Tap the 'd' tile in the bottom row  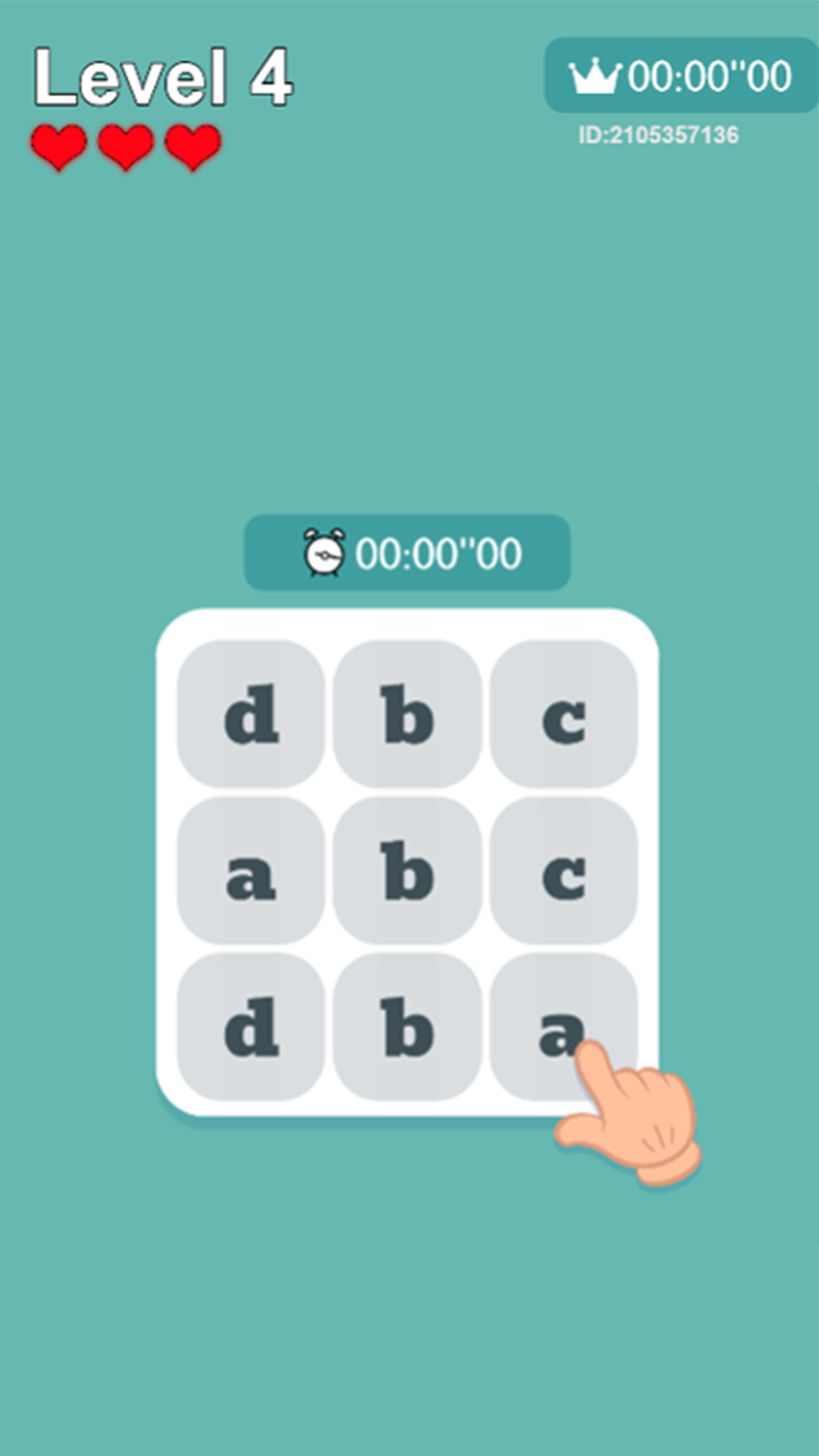[251, 1027]
